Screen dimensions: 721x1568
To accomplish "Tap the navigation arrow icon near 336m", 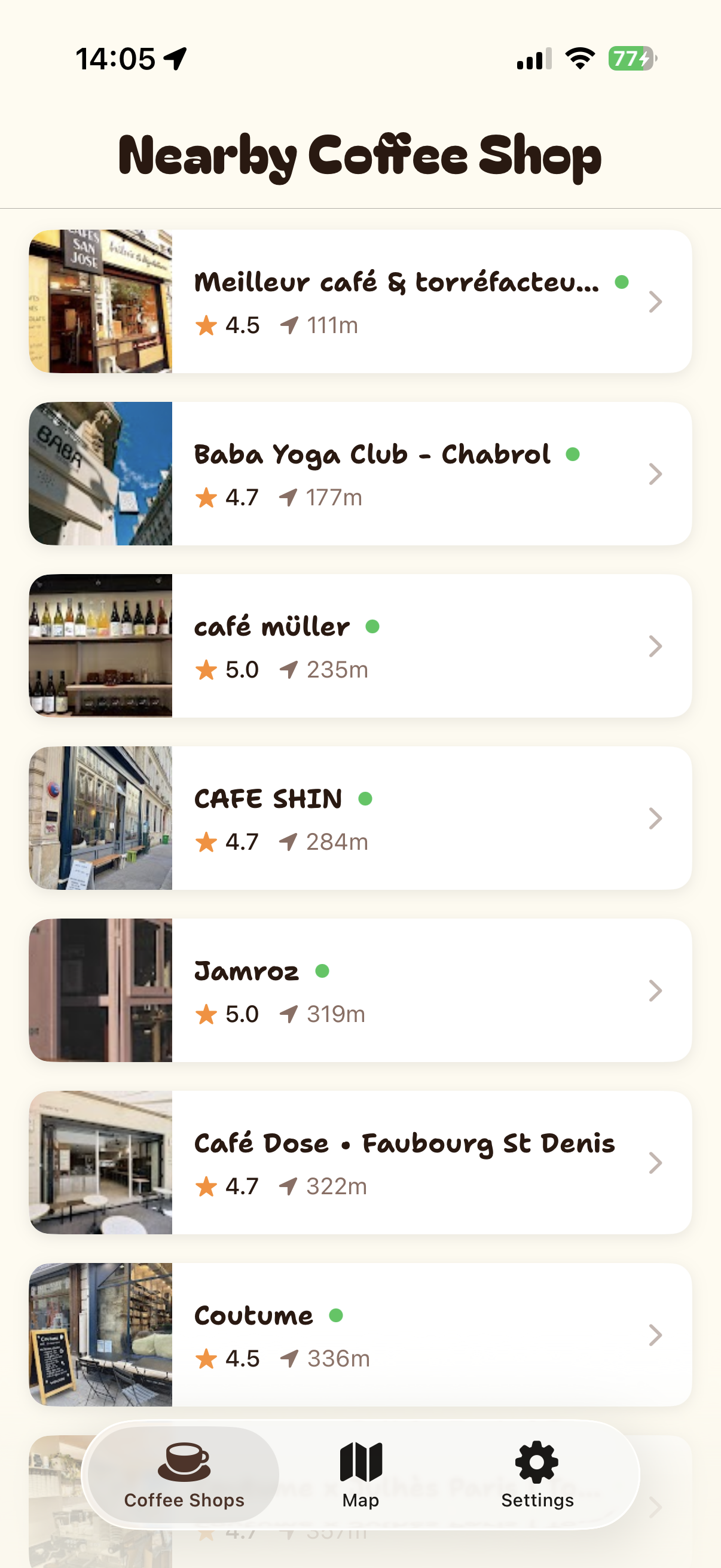I will [291, 1357].
